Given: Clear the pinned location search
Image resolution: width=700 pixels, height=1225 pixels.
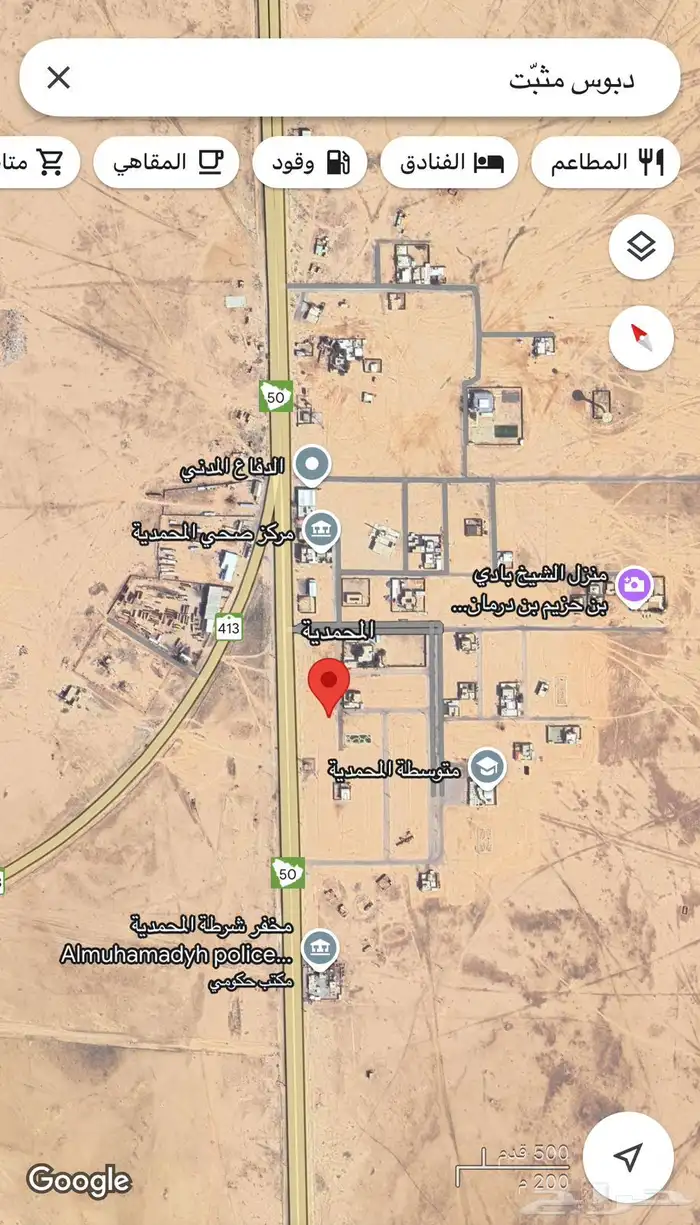Looking at the screenshot, I should pyautogui.click(x=59, y=78).
